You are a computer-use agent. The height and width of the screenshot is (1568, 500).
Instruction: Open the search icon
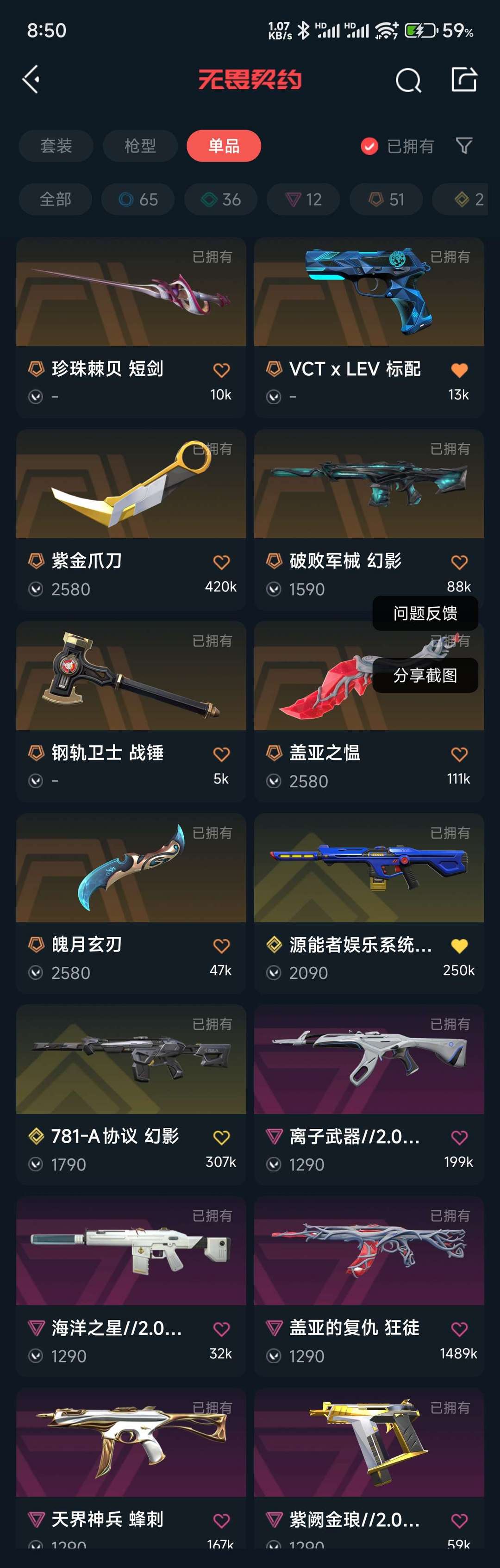[407, 80]
